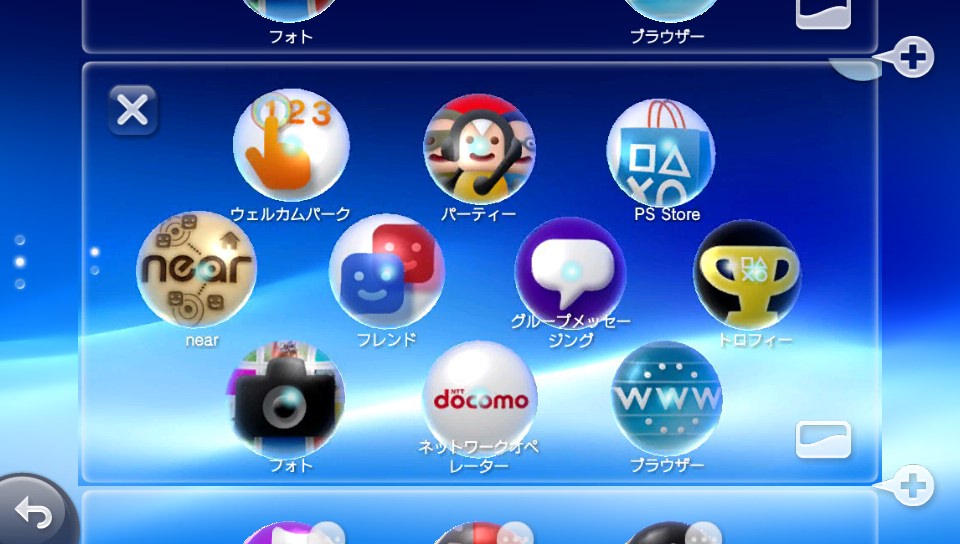Open the ブラウザー www icon

coord(667,398)
